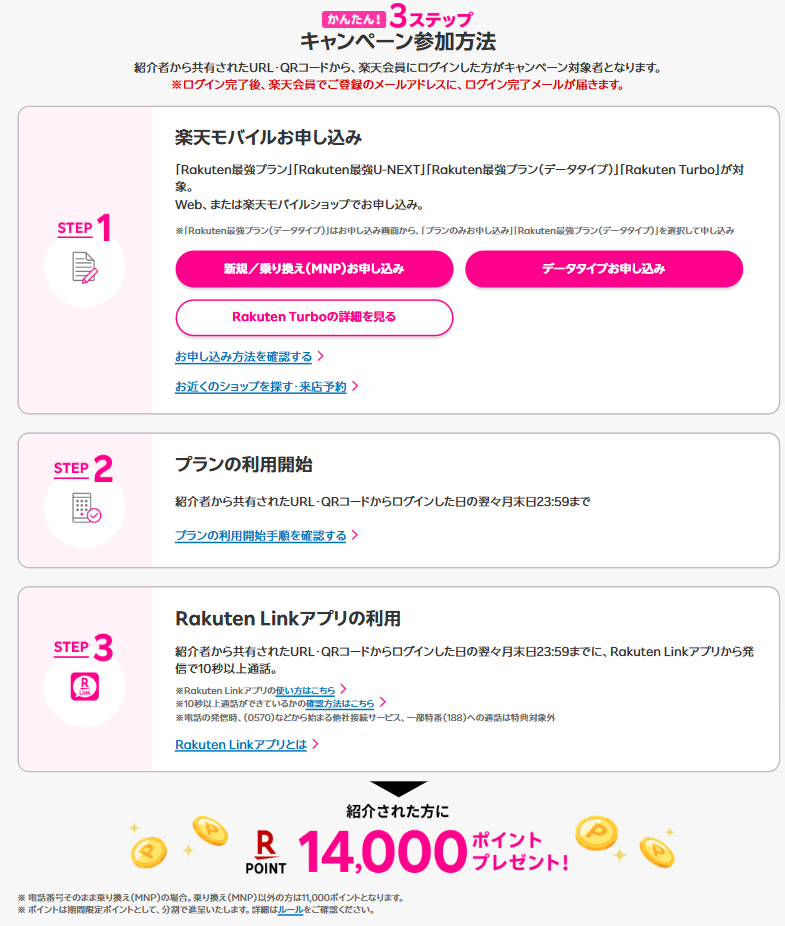
Task: Open お近くのショップを探す・来店予約 link
Action: pyautogui.click(x=260, y=386)
